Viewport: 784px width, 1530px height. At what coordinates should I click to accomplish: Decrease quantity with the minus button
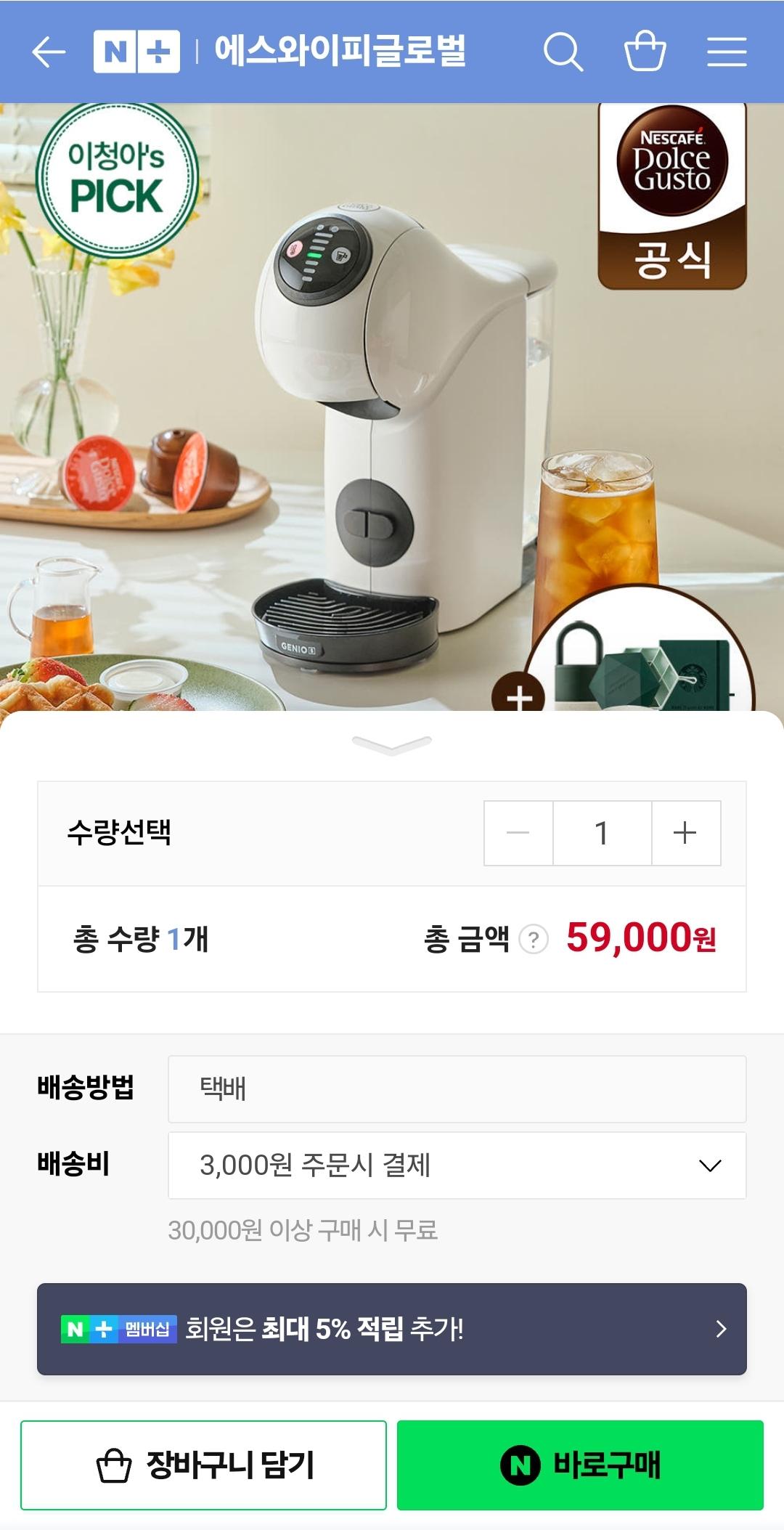(x=518, y=833)
